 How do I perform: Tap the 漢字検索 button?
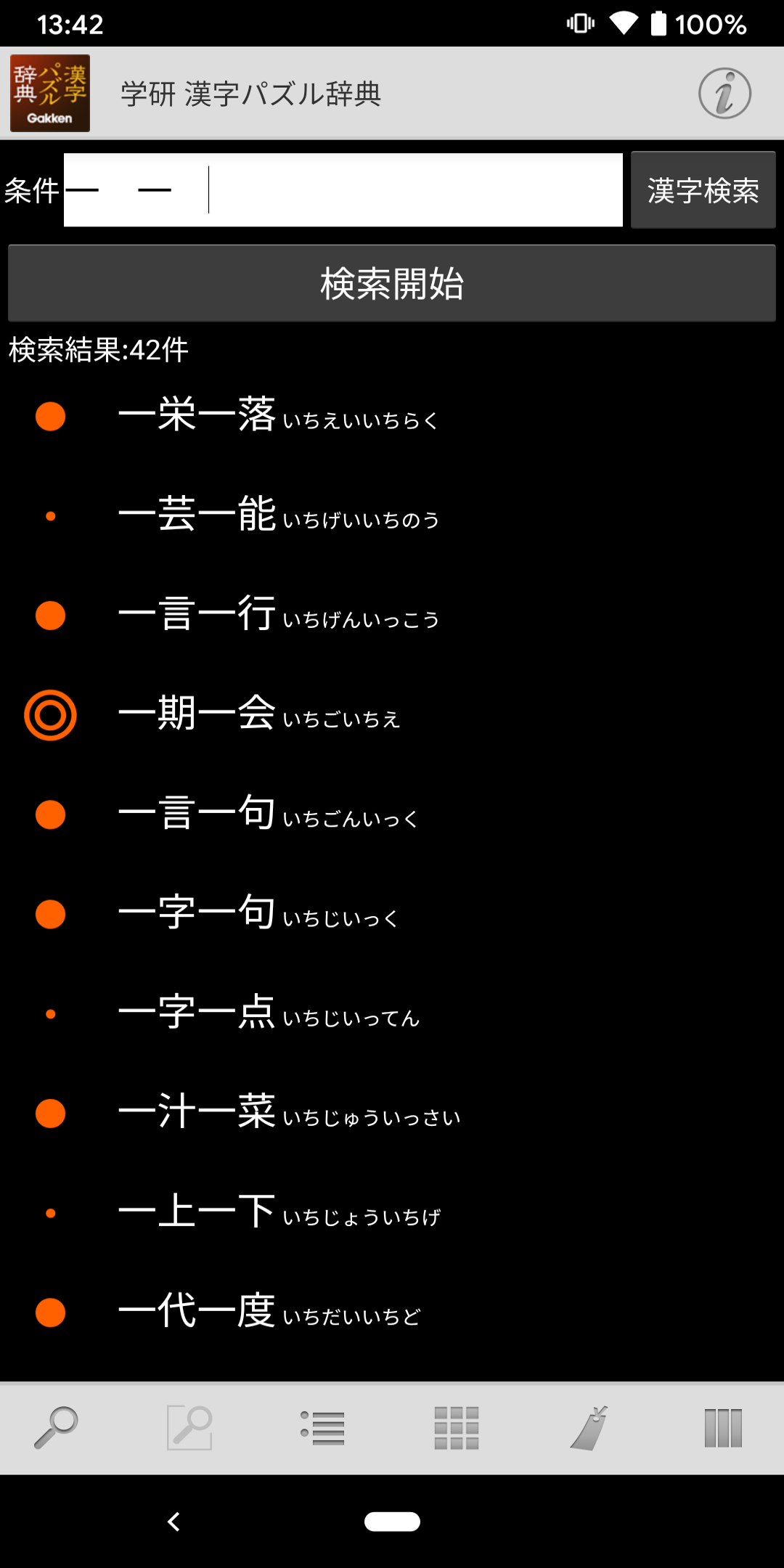(703, 190)
